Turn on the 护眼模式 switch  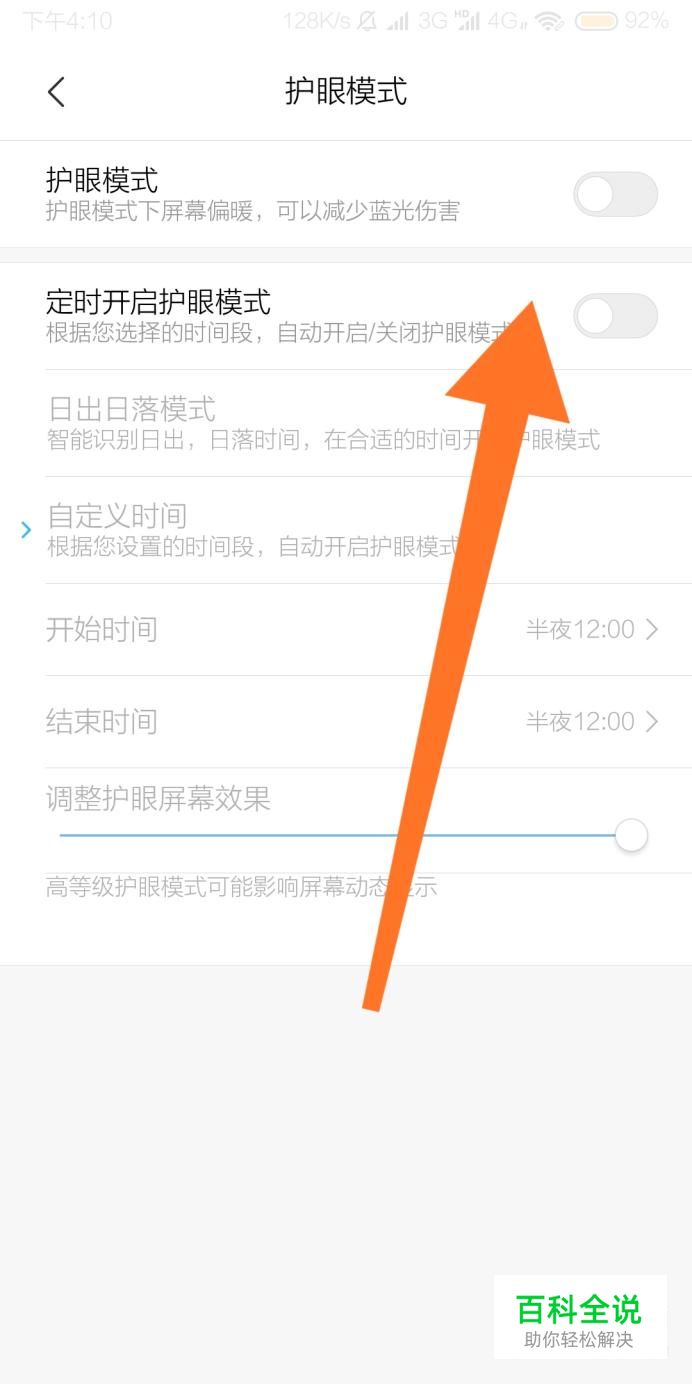point(615,194)
